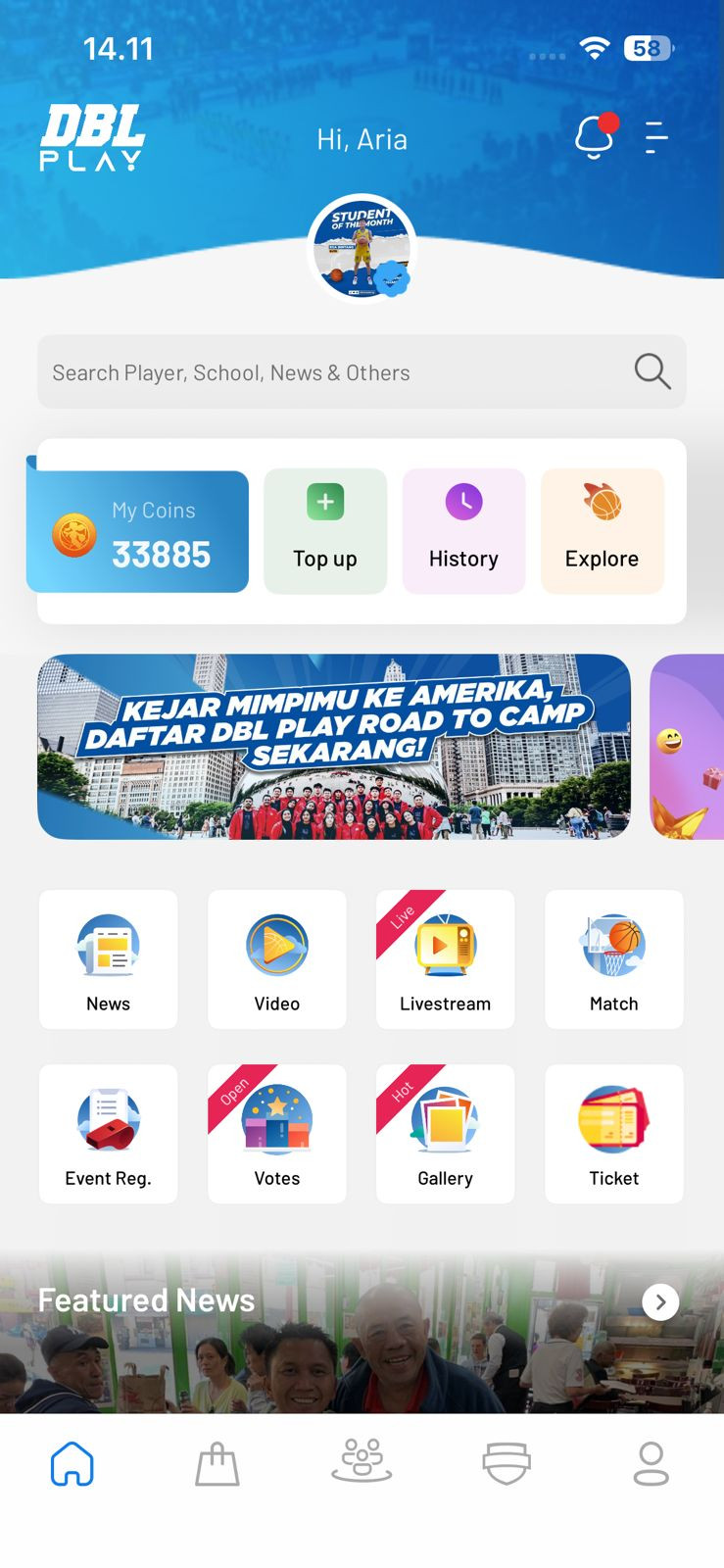This screenshot has width=724, height=1568.
Task: Open the My Coins balance card
Action: [x=138, y=532]
